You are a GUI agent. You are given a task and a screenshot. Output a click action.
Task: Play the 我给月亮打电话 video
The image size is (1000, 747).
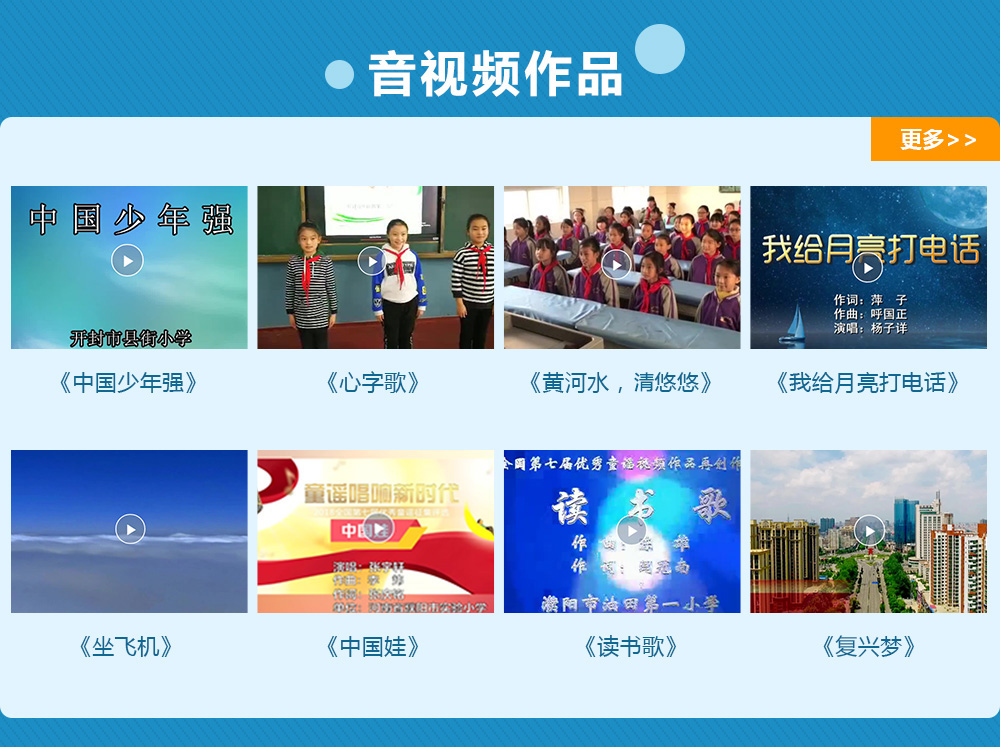click(867, 267)
